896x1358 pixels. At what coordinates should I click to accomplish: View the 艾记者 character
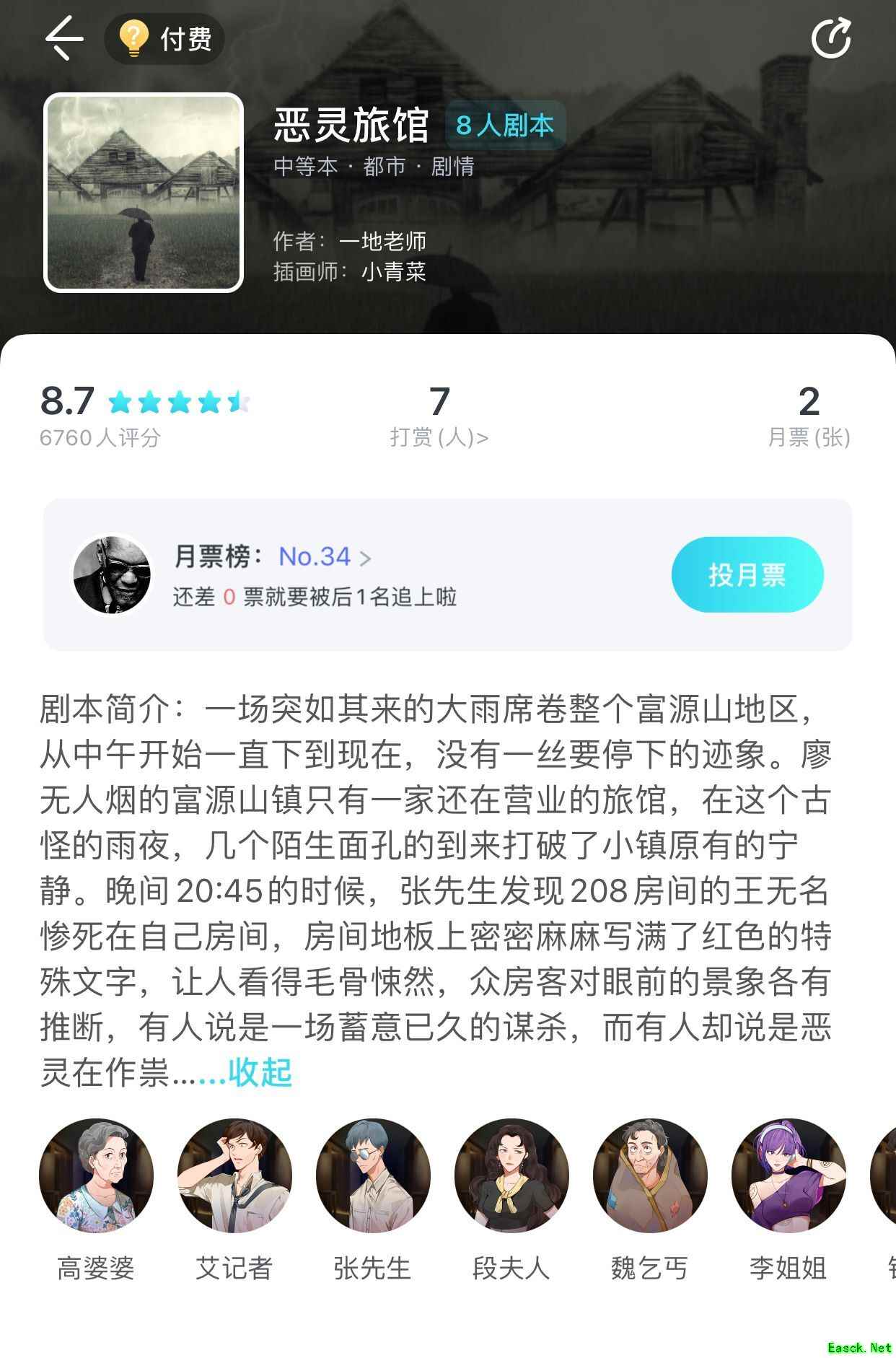234,1176
